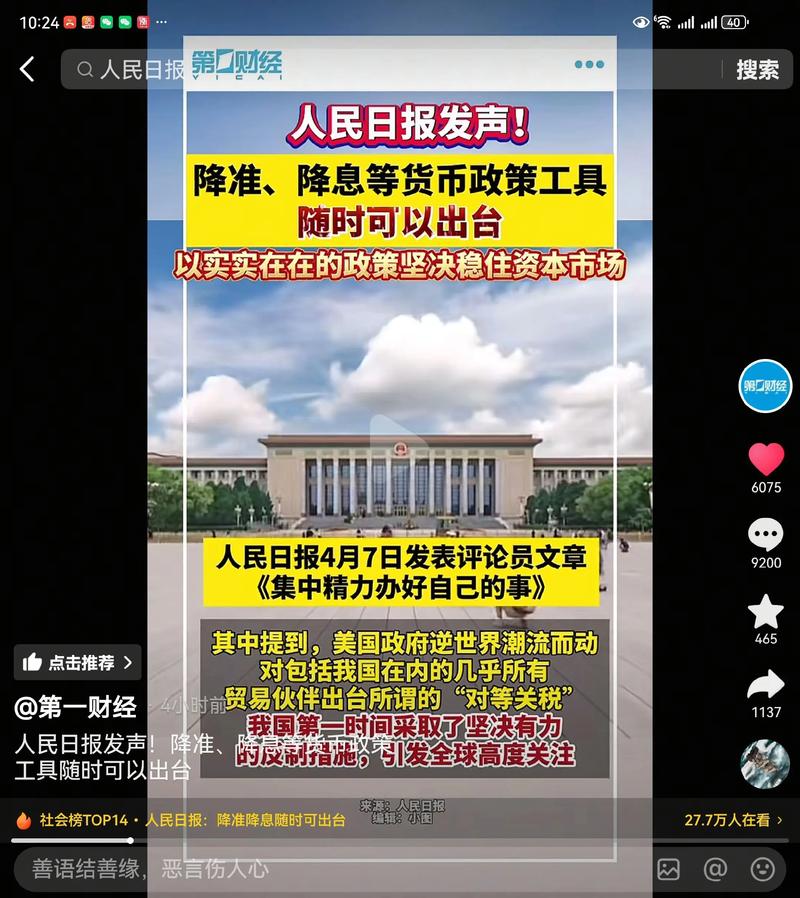Viewport: 800px width, 898px height.
Task: Go back using the top-left arrow
Action: (x=27, y=69)
